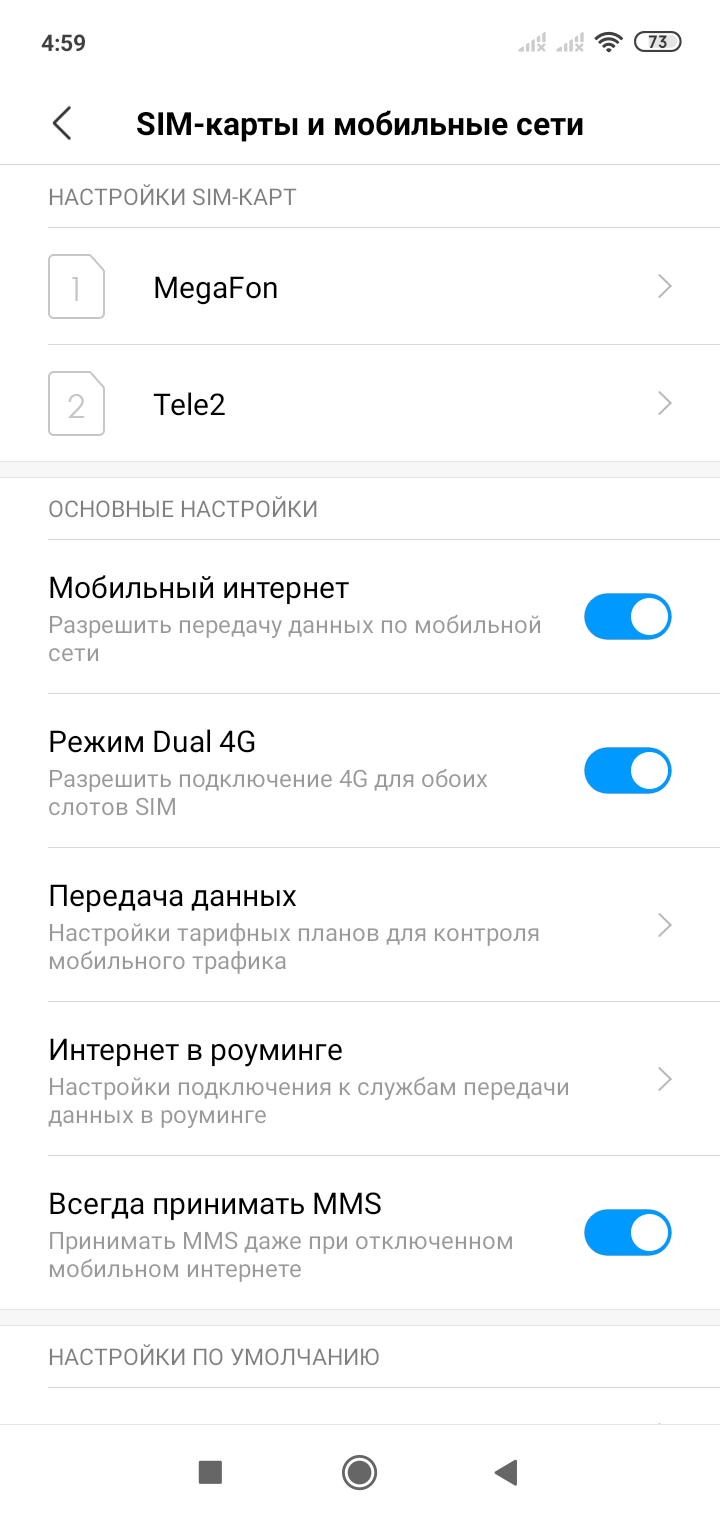This screenshot has height=1520, width=720.
Task: Disable Мобильный интернет switch
Action: [x=627, y=617]
